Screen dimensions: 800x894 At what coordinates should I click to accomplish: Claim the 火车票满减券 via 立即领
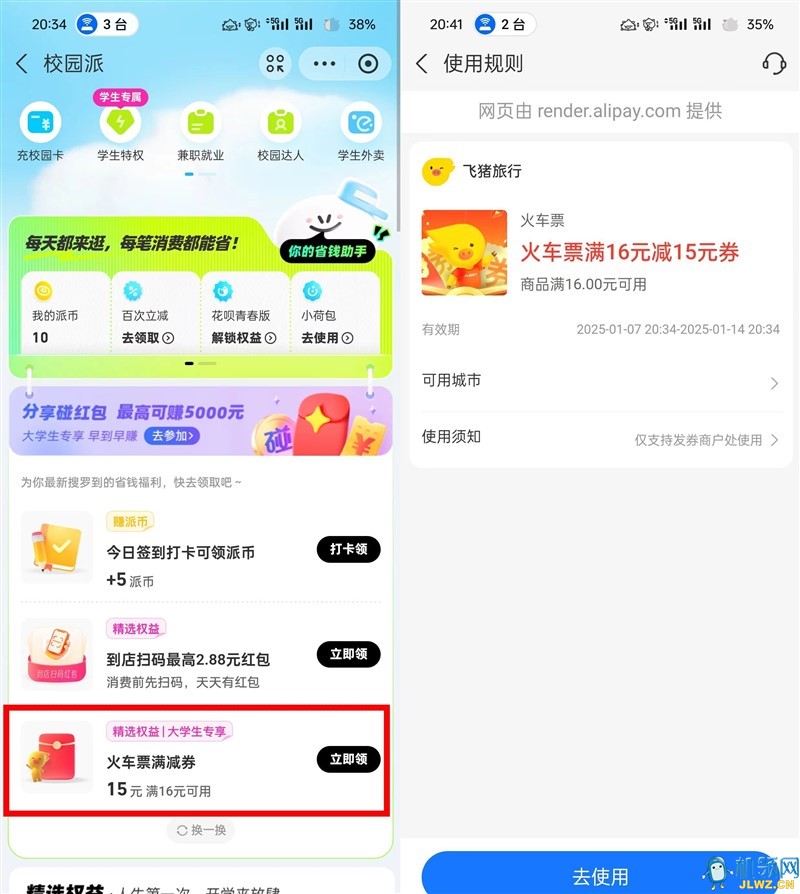(x=348, y=759)
